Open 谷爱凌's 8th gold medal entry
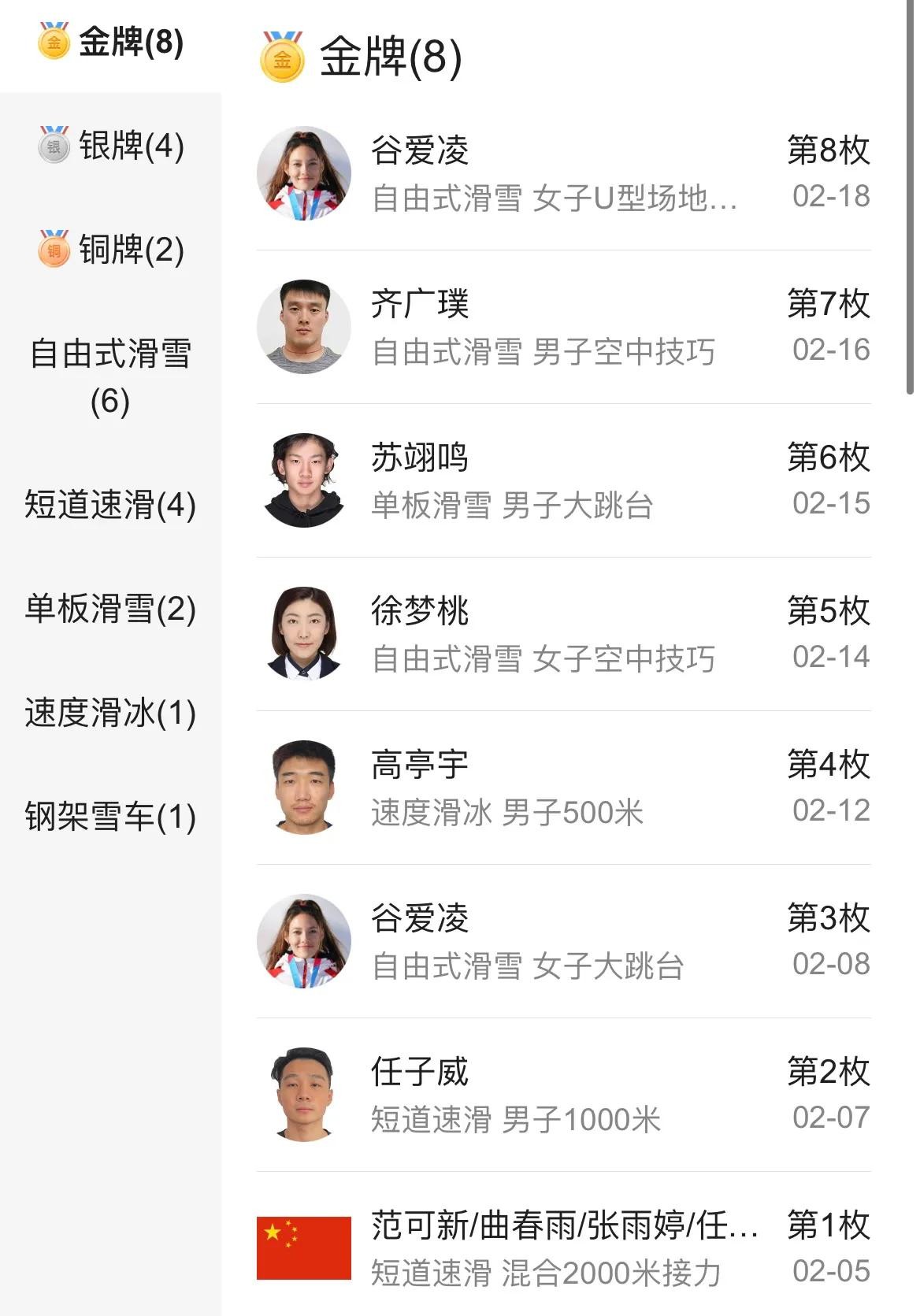Viewport: 920px width, 1316px height. click(x=563, y=173)
